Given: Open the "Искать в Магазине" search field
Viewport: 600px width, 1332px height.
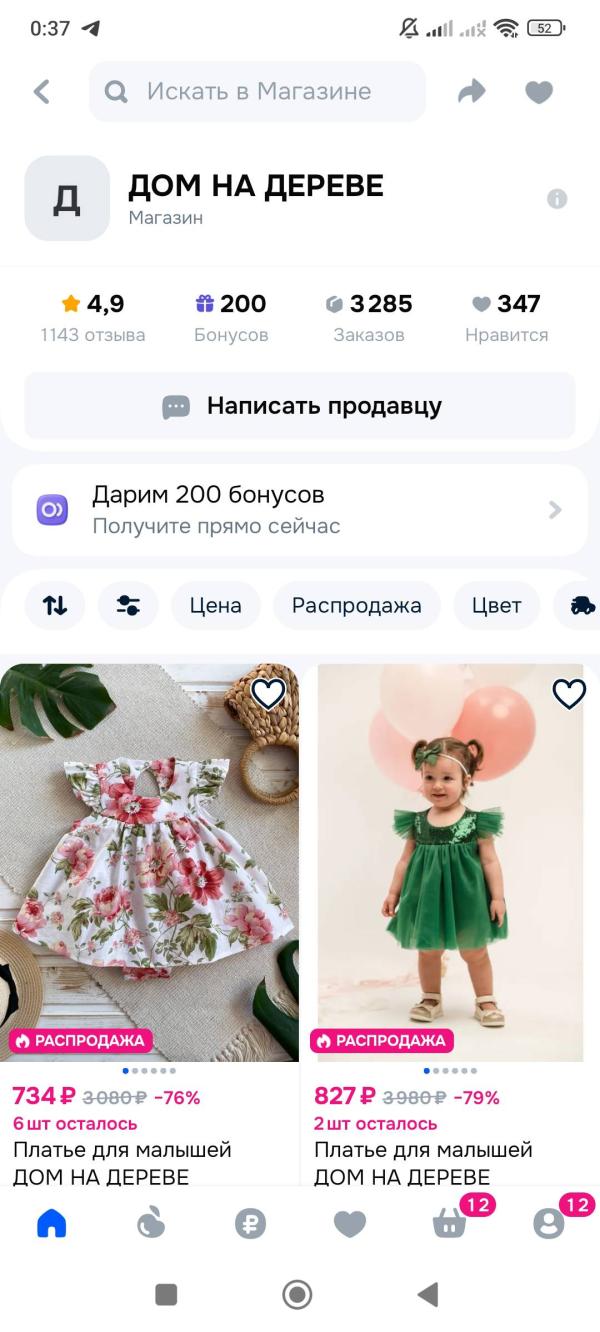Looking at the screenshot, I should 257,92.
